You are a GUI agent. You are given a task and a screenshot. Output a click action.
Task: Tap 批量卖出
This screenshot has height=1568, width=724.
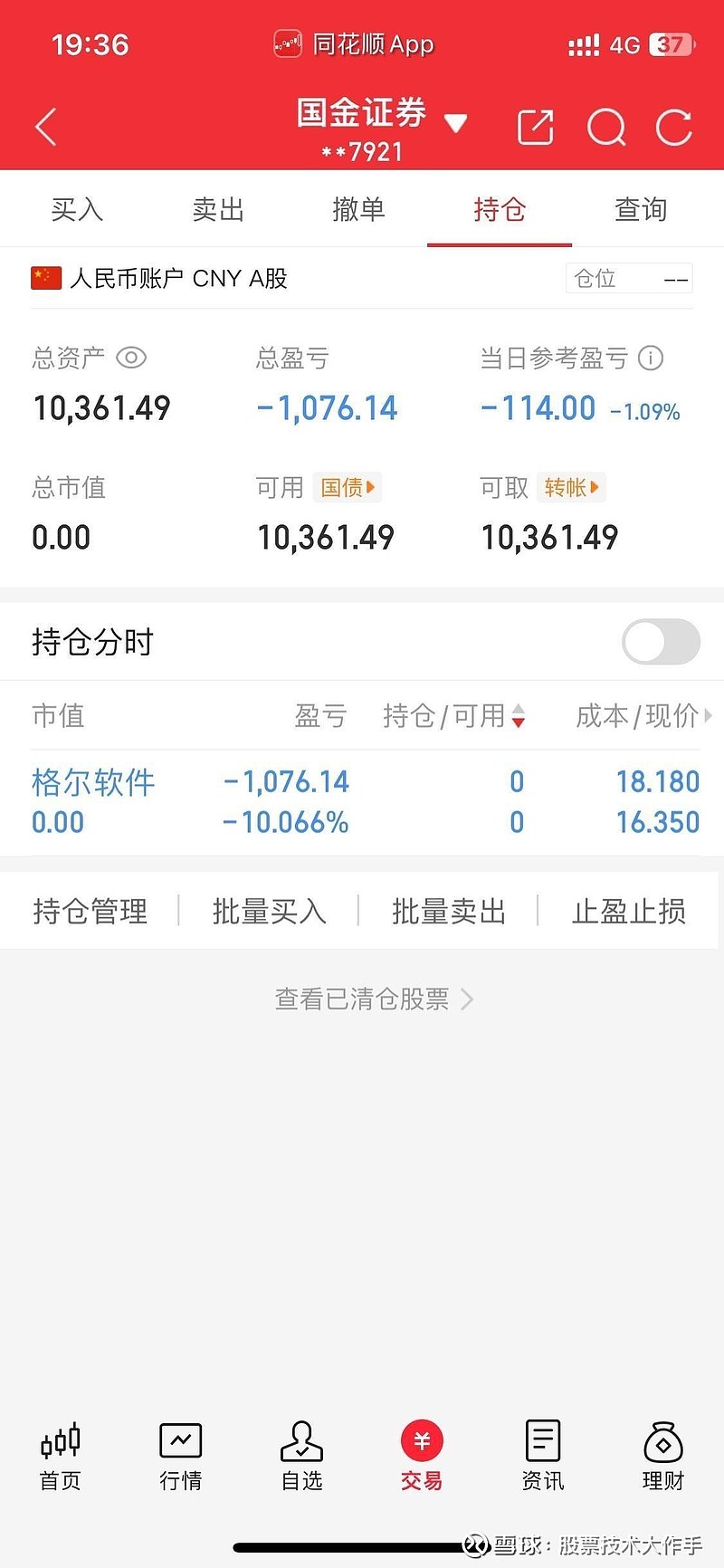pos(449,911)
